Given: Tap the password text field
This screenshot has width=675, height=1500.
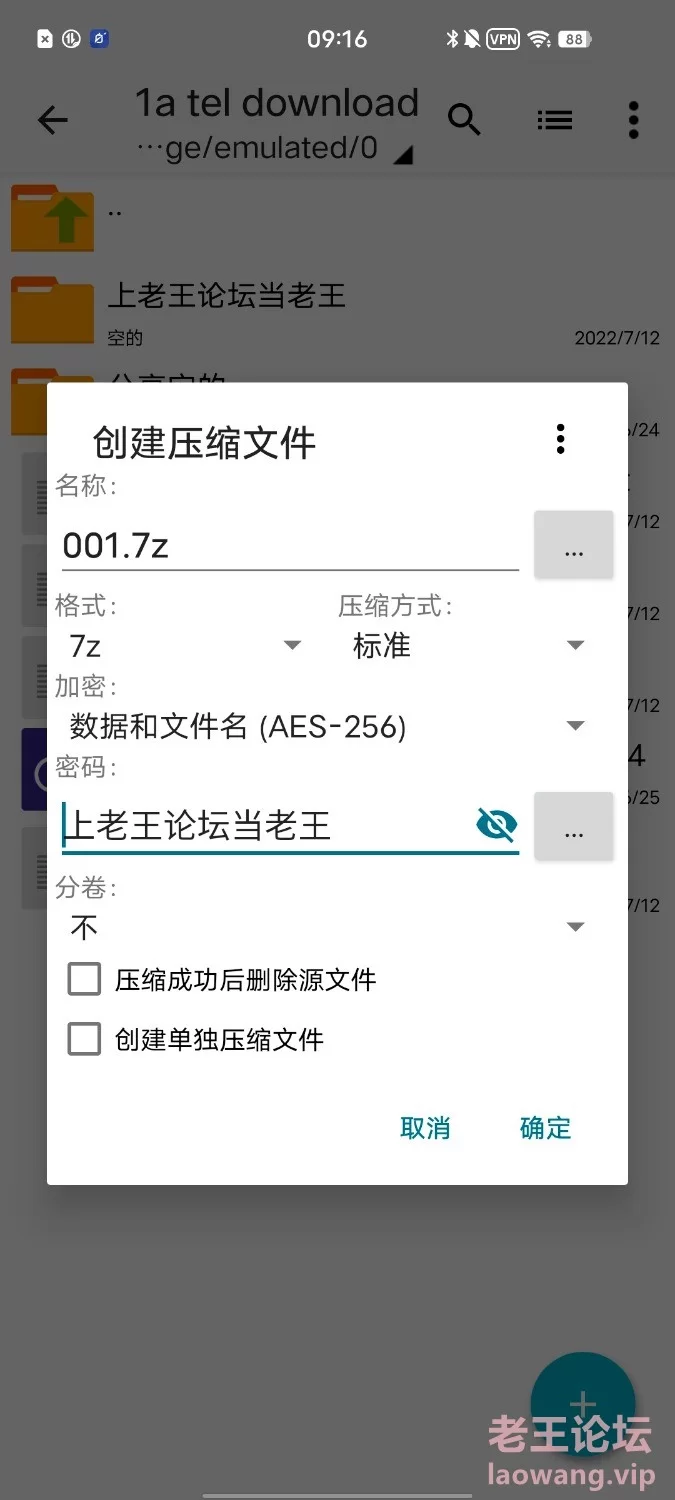Looking at the screenshot, I should click(265, 826).
